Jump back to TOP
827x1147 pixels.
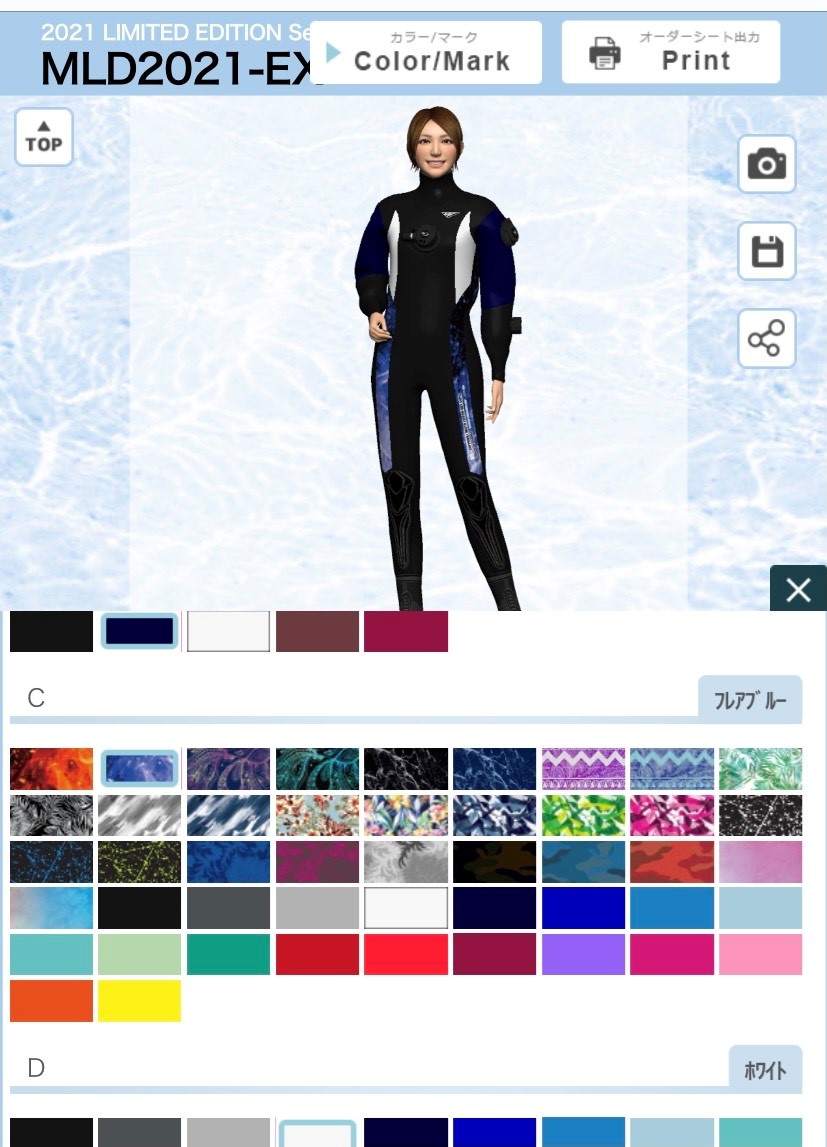[x=44, y=137]
